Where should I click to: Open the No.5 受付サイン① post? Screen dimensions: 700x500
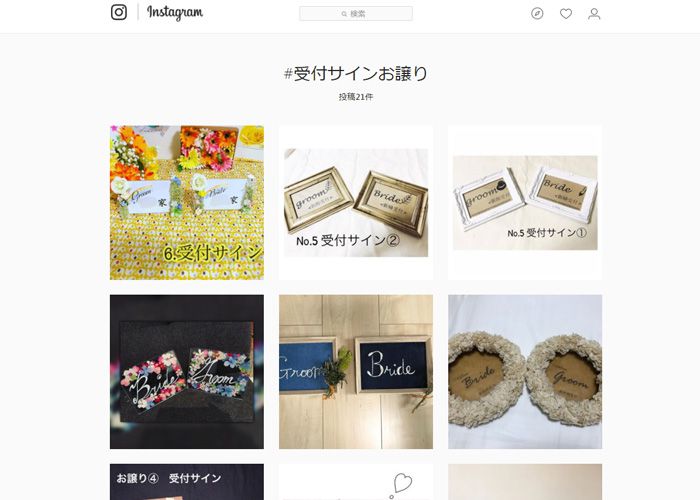(x=525, y=202)
